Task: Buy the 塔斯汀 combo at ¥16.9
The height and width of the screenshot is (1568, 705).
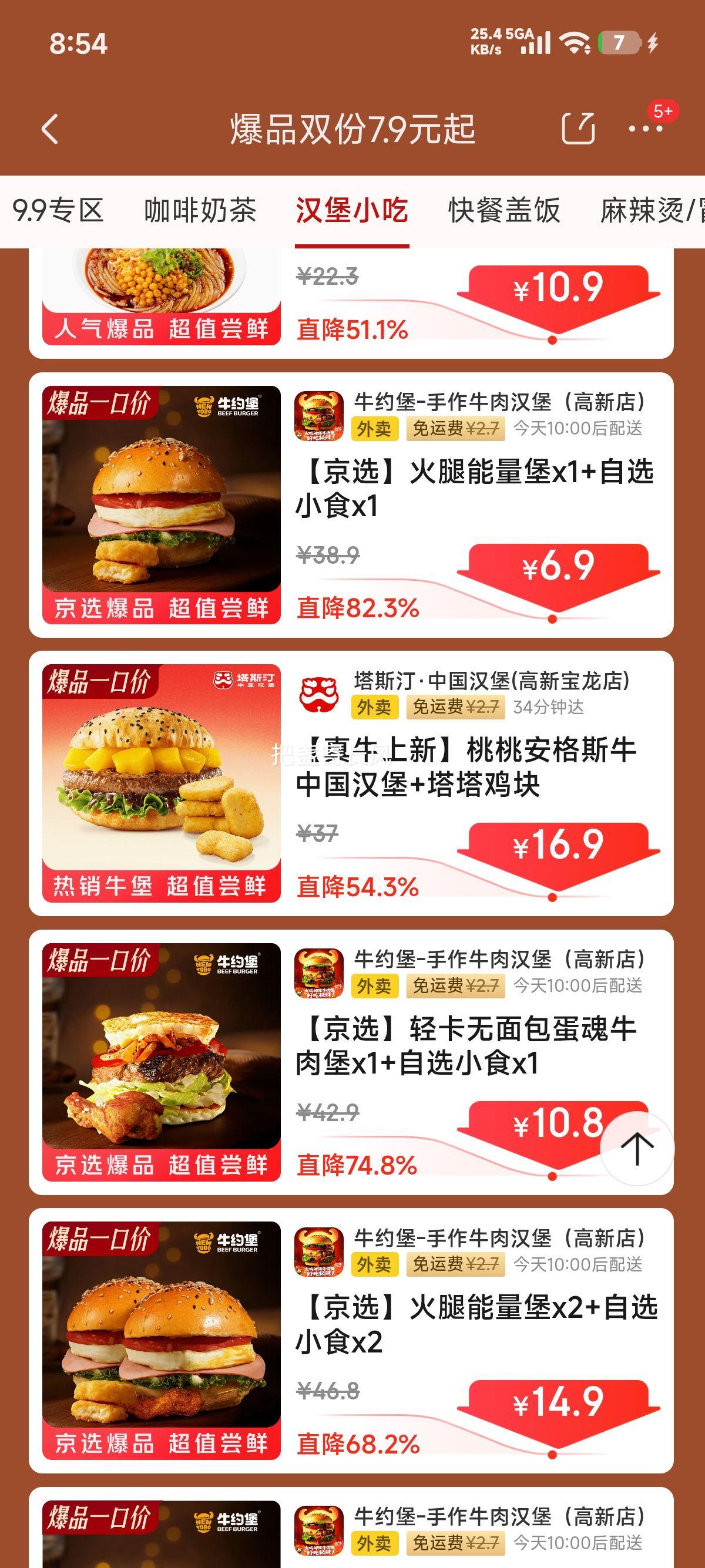Action: (x=558, y=846)
